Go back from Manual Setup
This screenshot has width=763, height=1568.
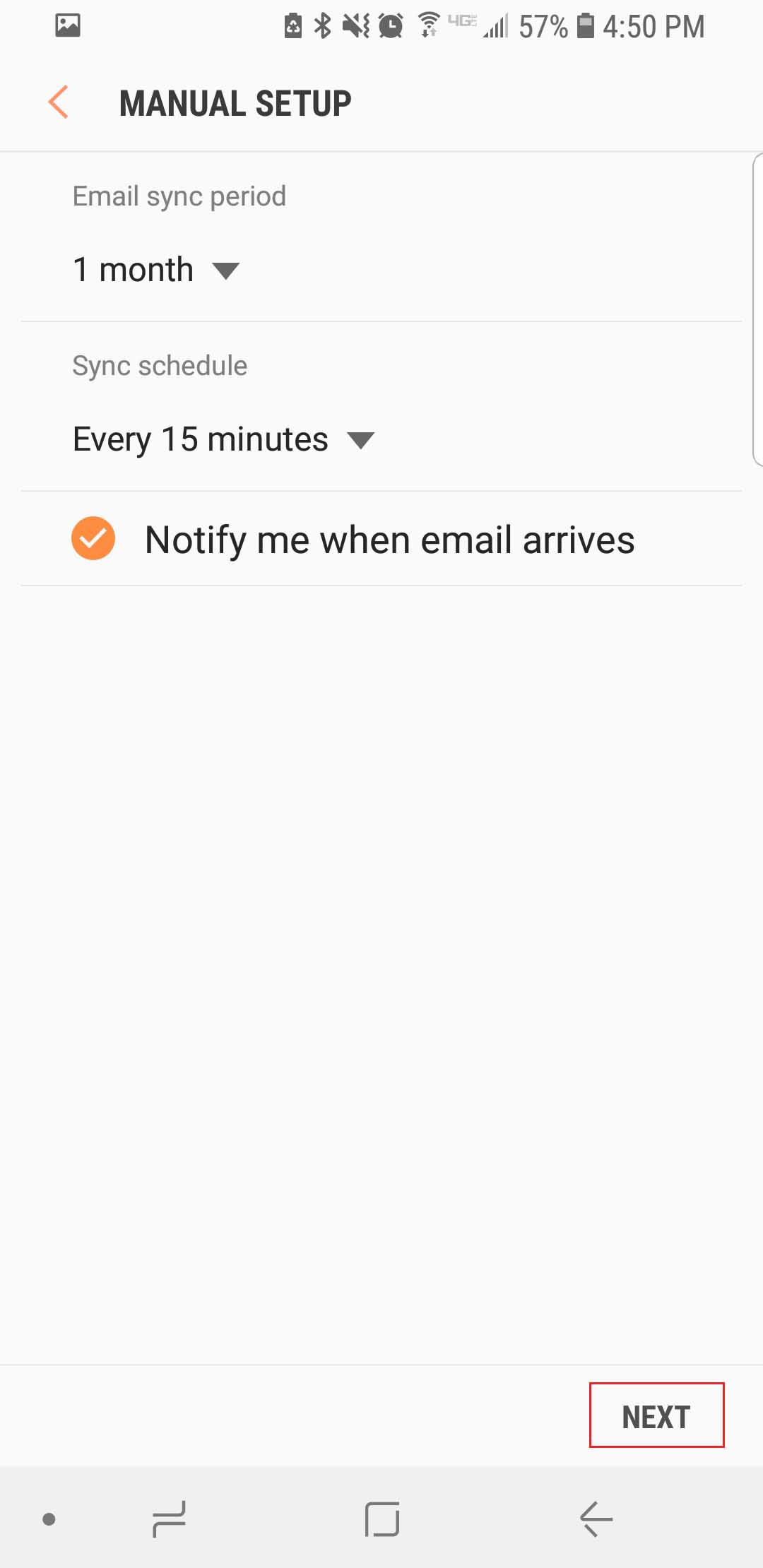coord(59,103)
